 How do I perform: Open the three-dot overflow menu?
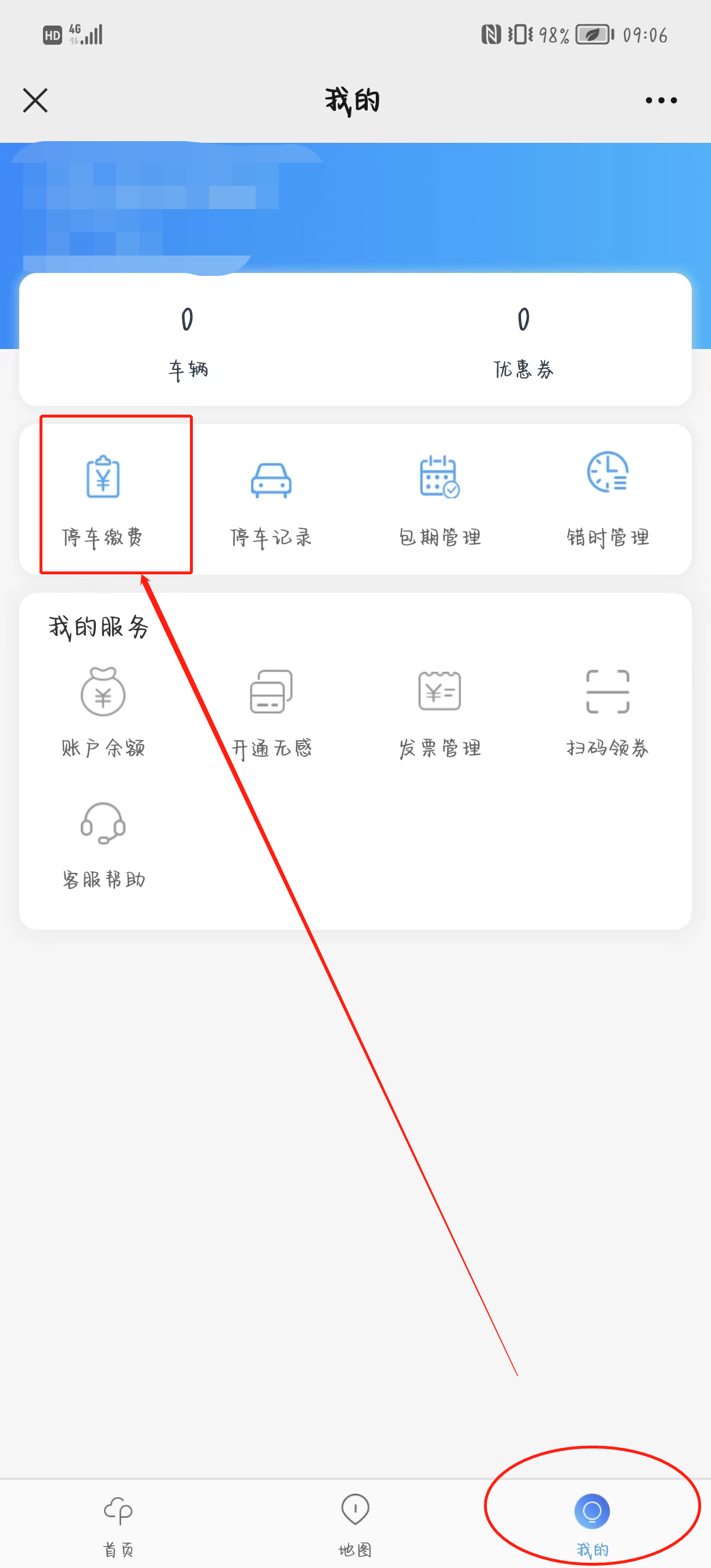[661, 100]
